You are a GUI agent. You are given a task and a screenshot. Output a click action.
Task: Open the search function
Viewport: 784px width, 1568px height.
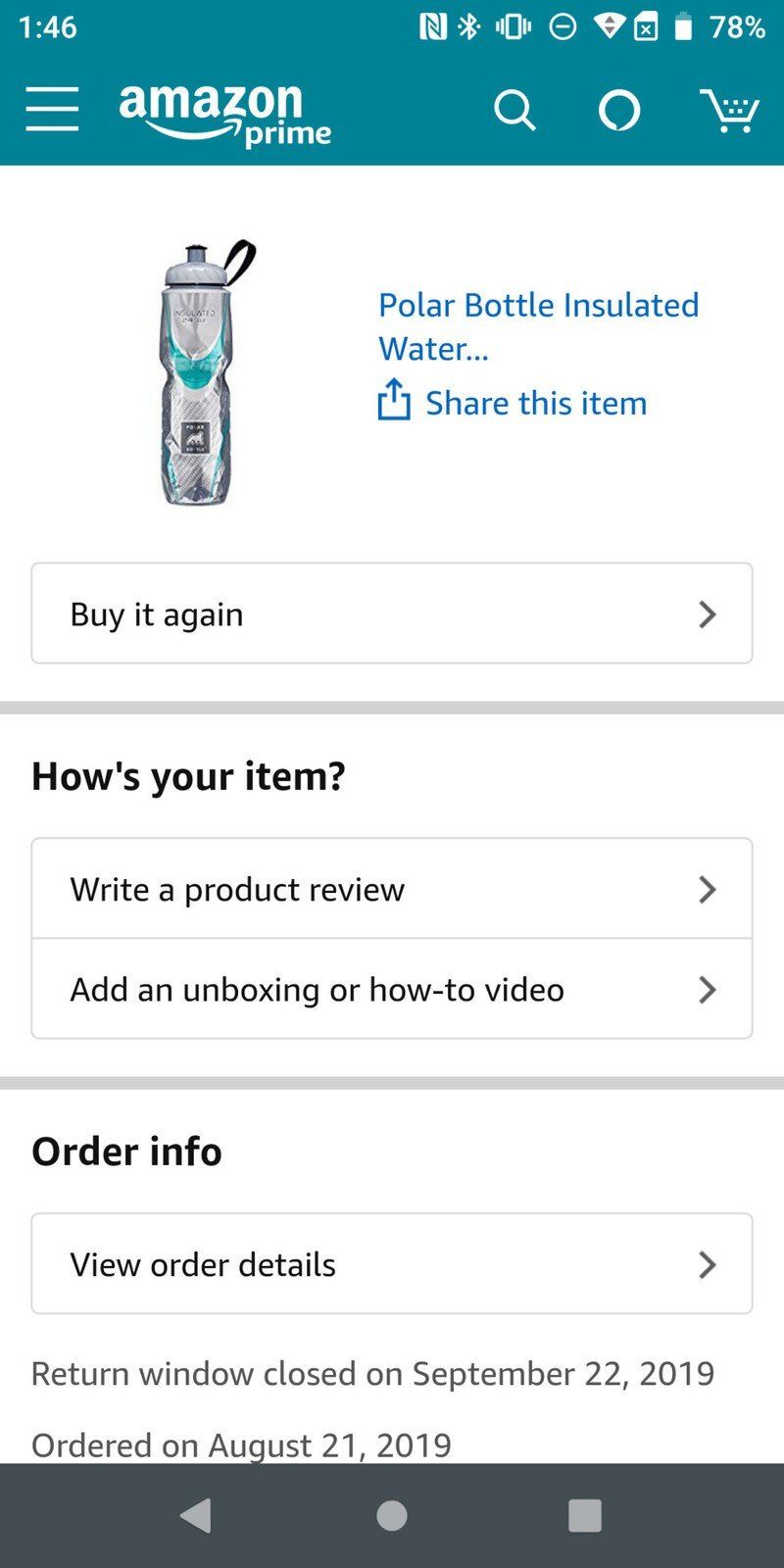[x=515, y=110]
